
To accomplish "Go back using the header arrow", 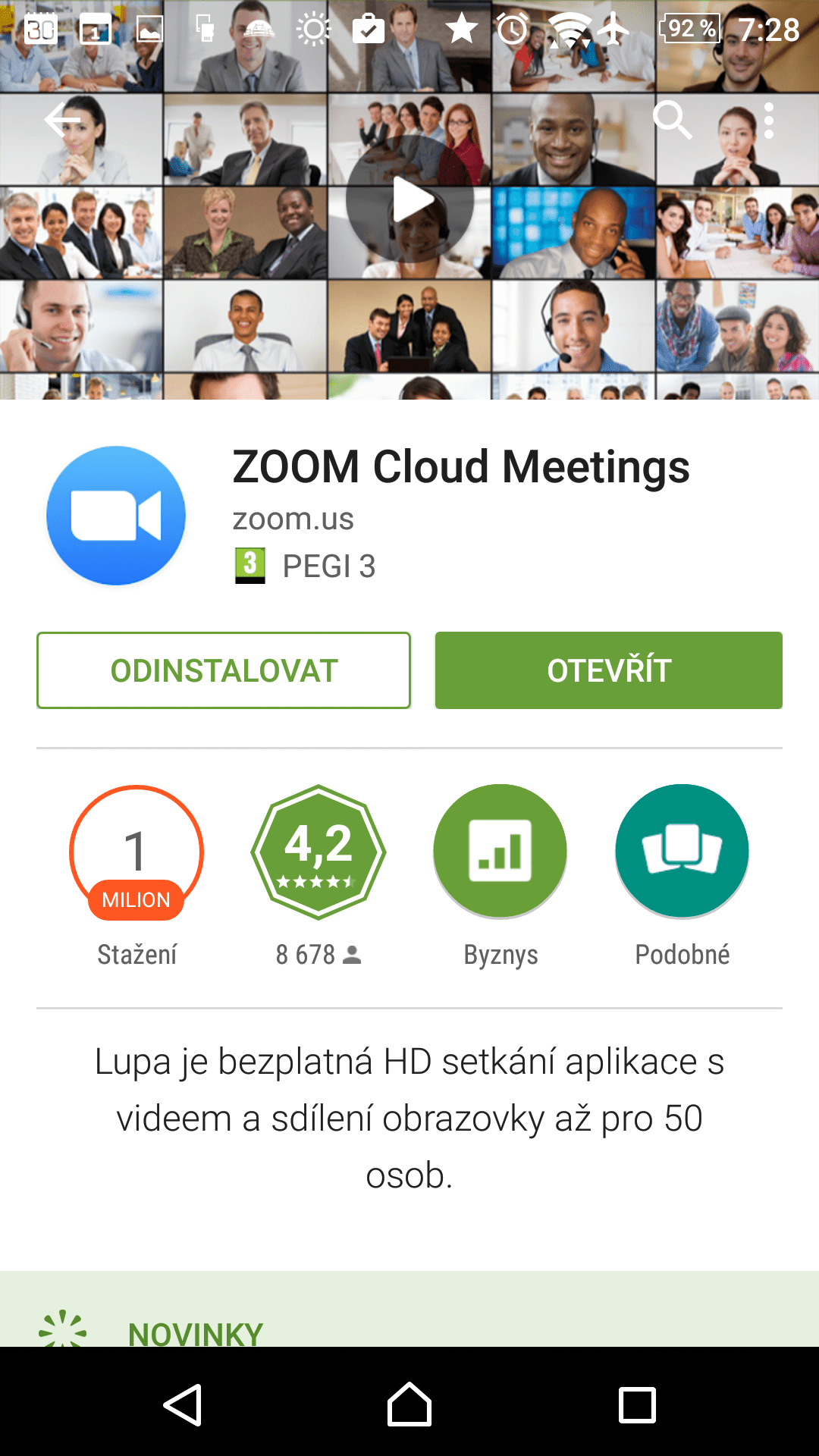I will [x=62, y=120].
